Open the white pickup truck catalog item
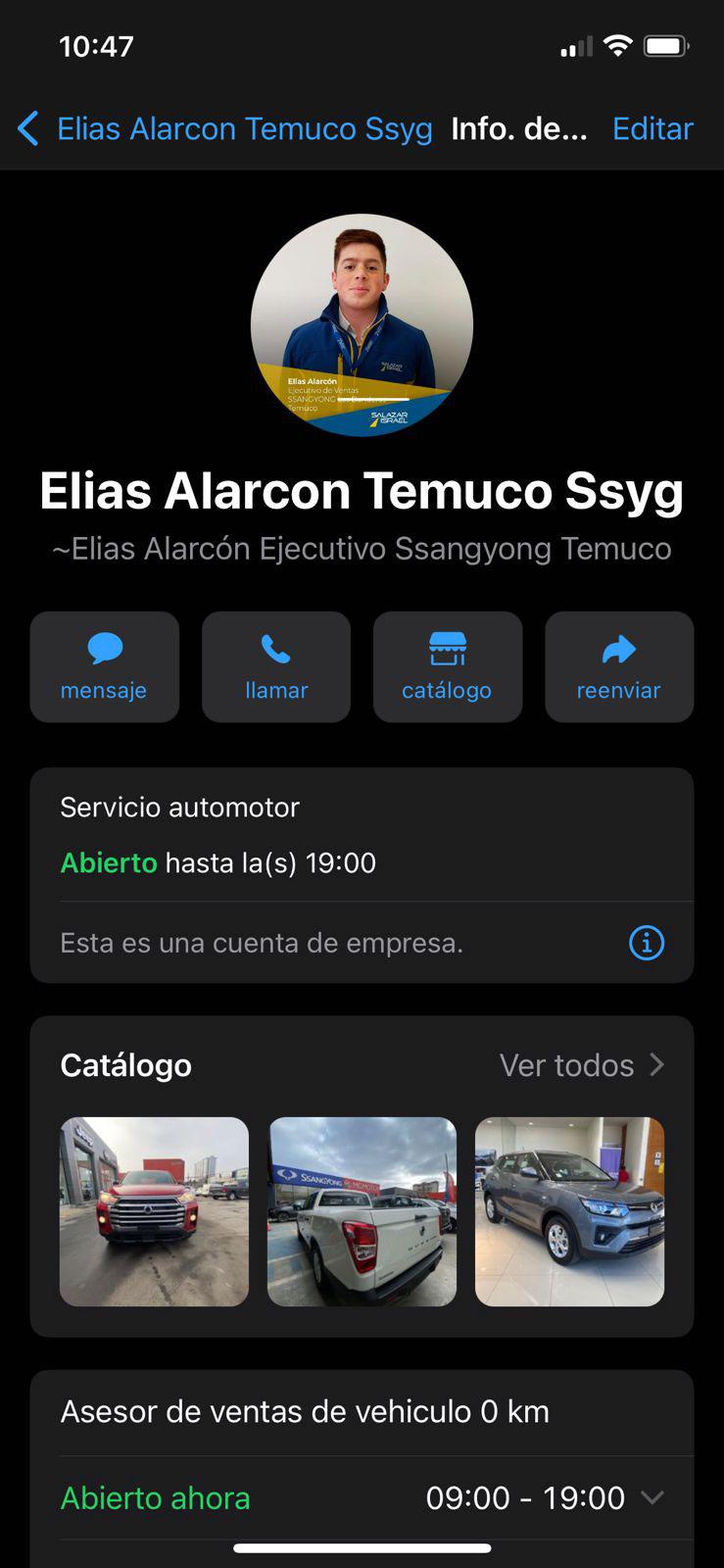Viewport: 724px width, 1568px height. tap(362, 1211)
